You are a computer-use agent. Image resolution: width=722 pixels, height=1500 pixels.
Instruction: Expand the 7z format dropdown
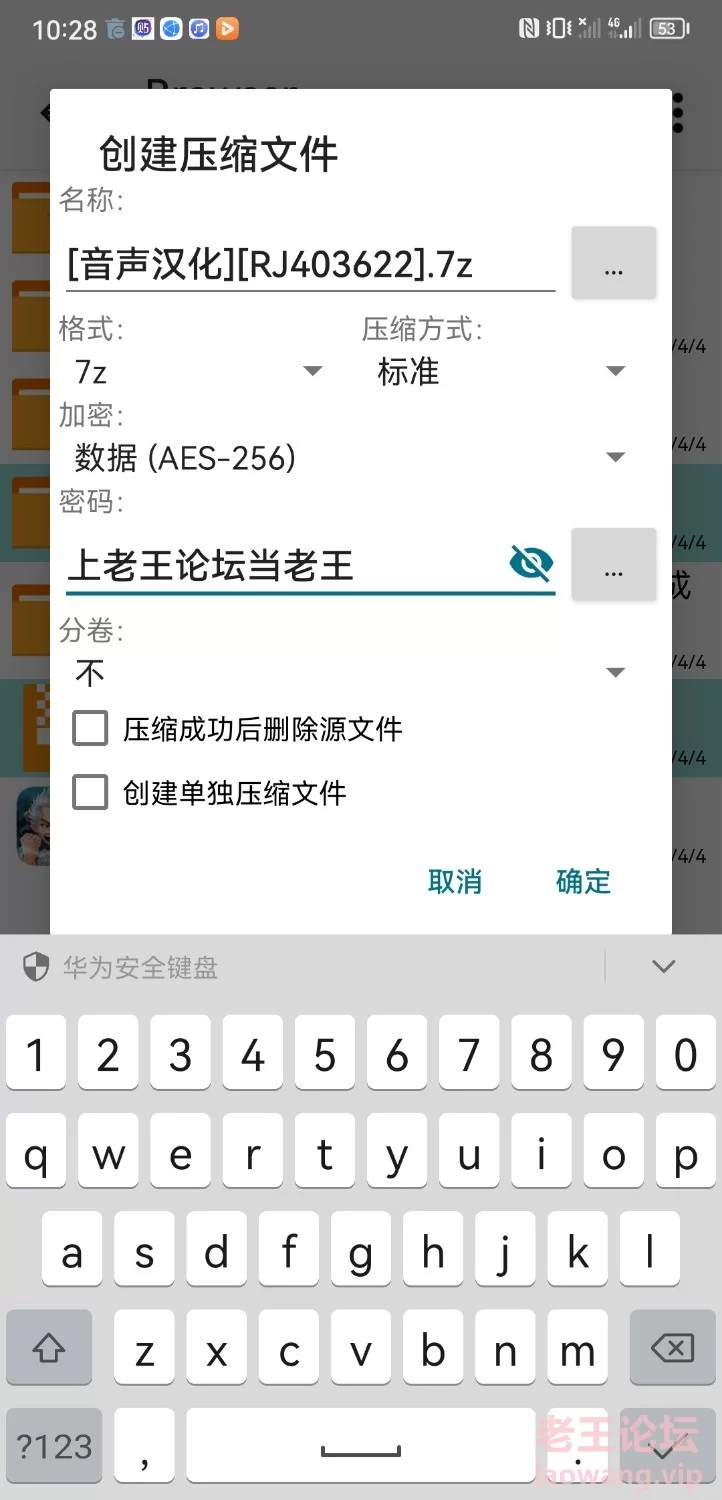(x=198, y=372)
